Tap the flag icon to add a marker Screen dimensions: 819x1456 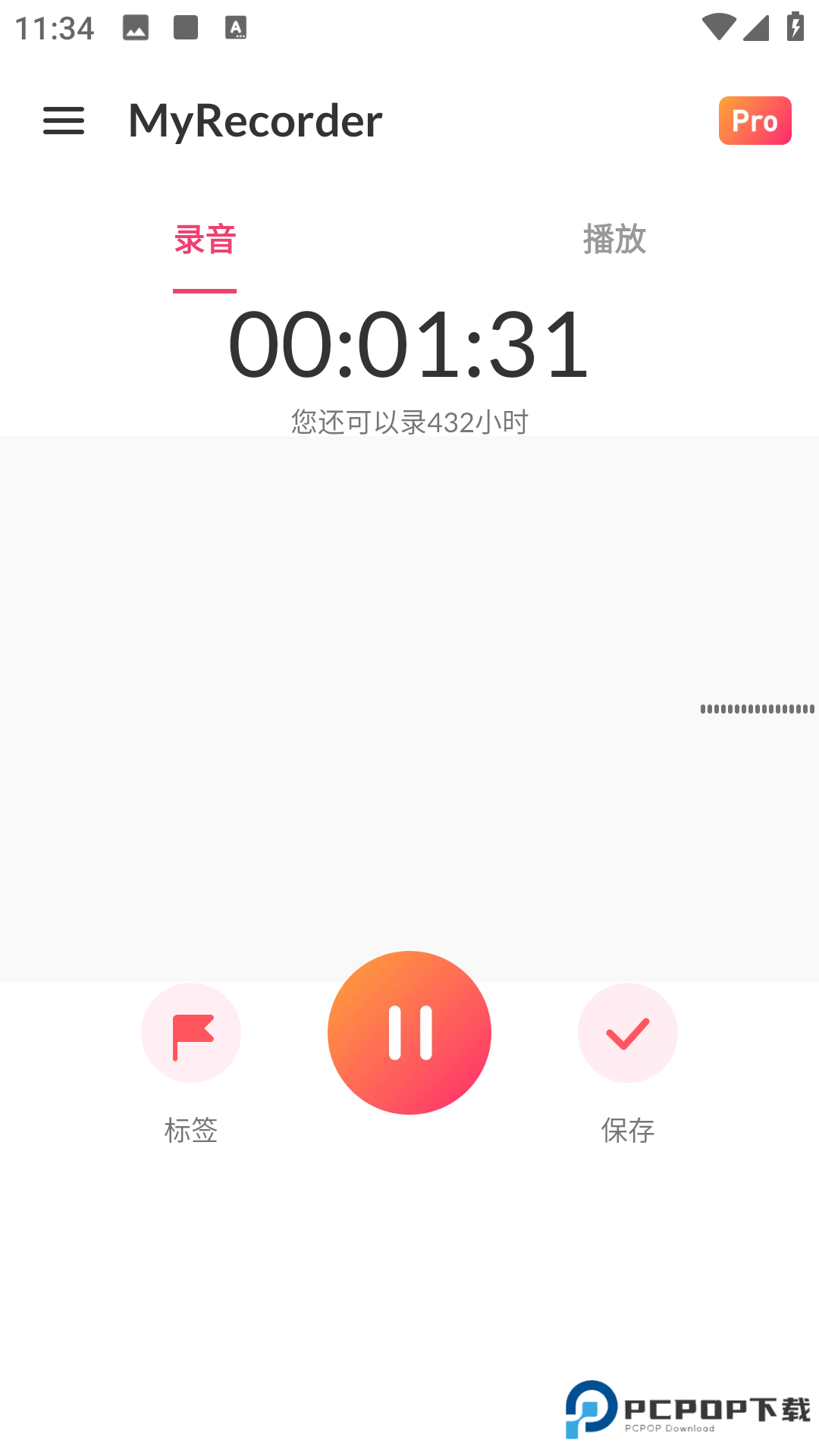coord(190,1033)
